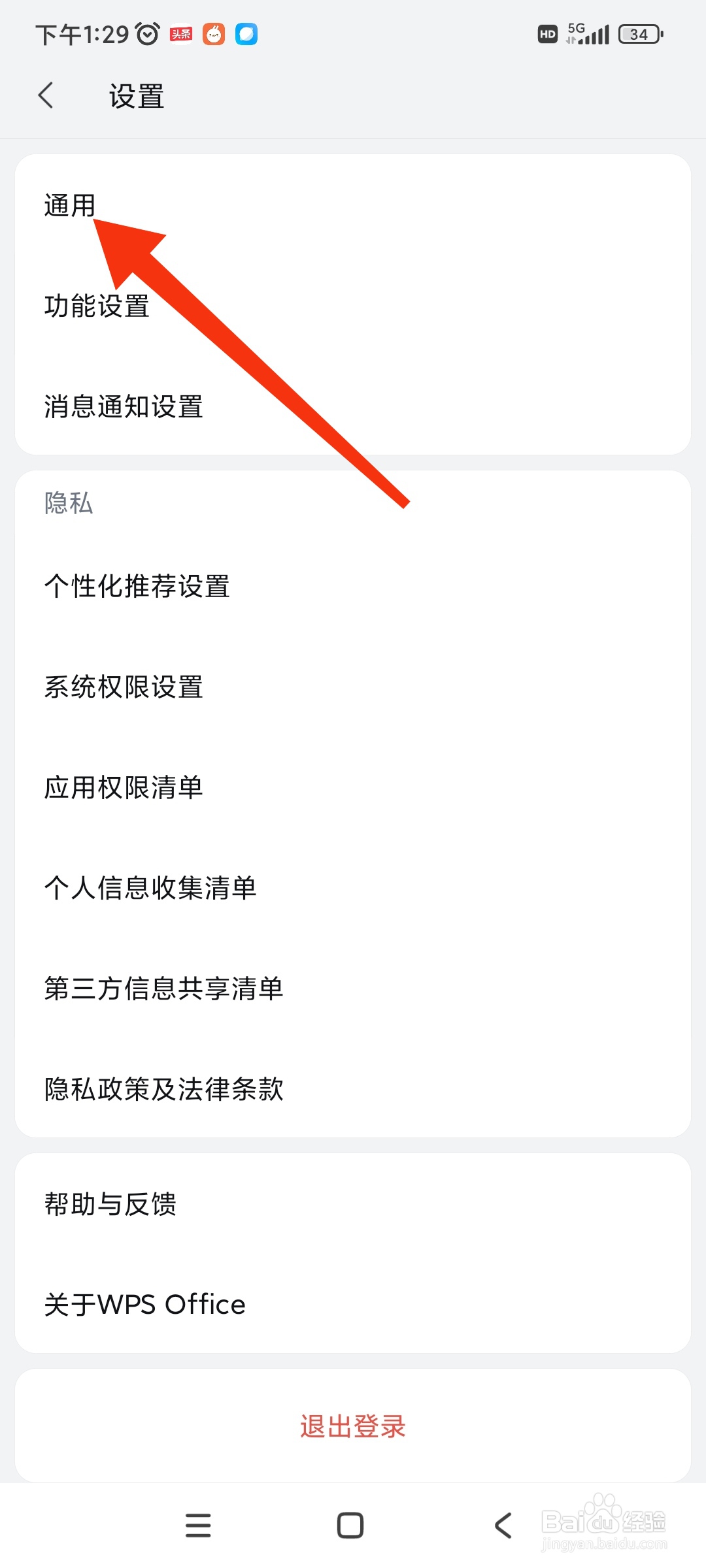Open 消息通知设置
The width and height of the screenshot is (706, 1568).
[123, 406]
